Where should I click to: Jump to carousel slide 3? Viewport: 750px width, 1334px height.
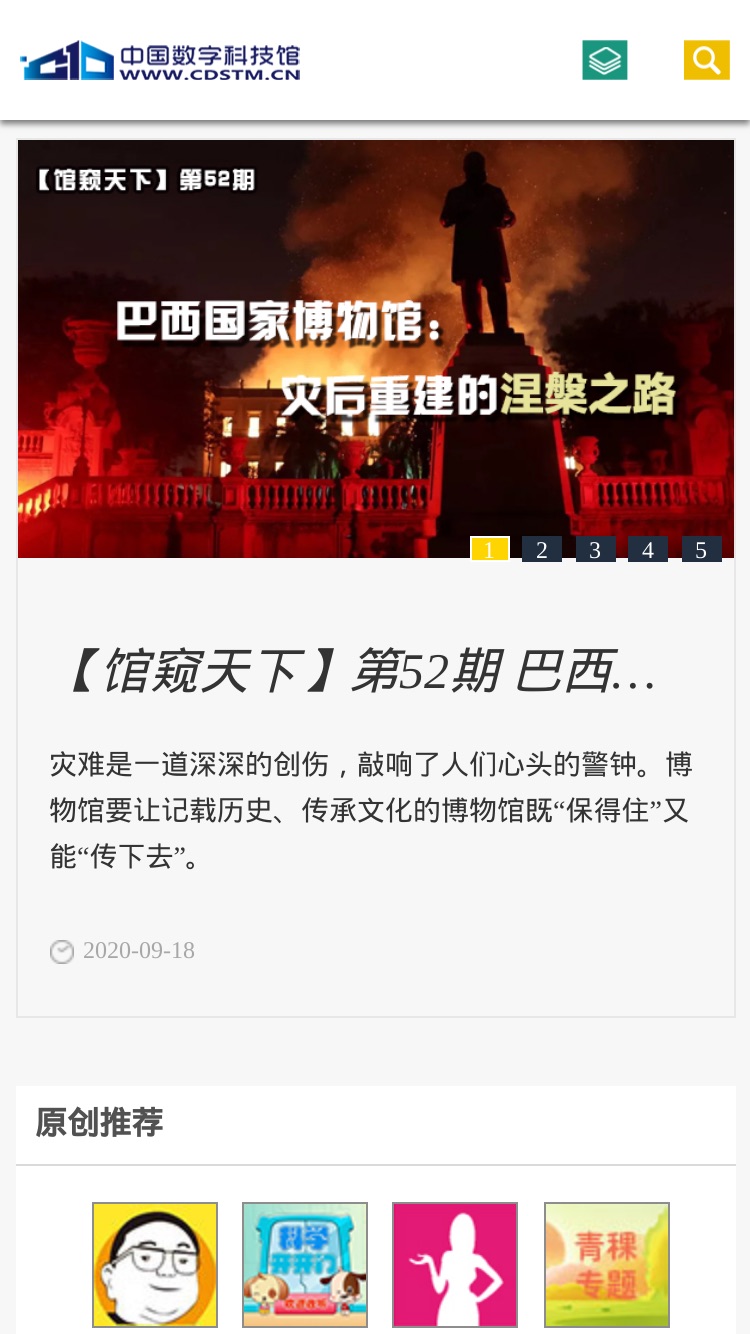(595, 549)
